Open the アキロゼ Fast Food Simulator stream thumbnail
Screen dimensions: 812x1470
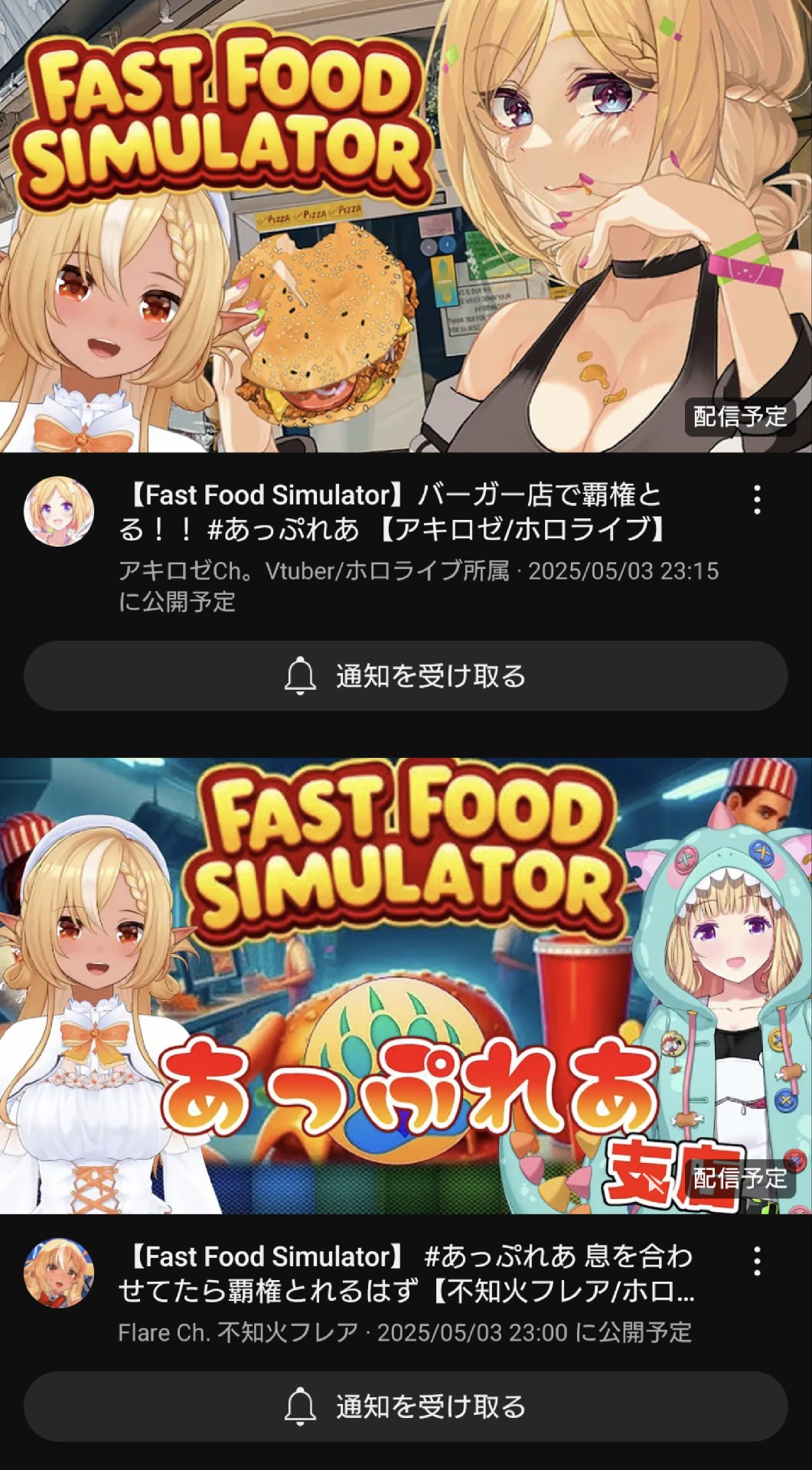406,227
